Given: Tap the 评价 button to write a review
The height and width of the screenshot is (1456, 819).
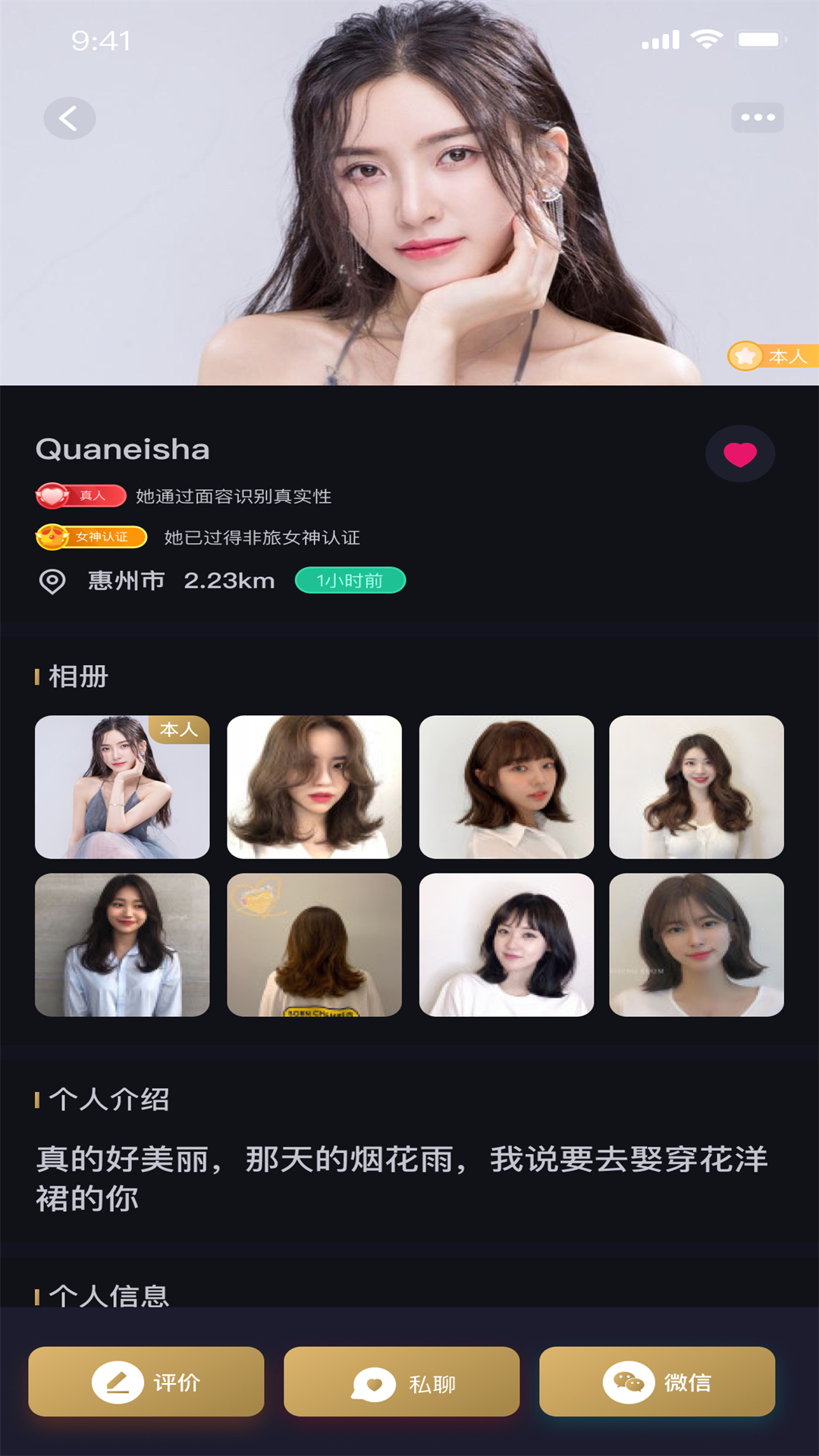Looking at the screenshot, I should [x=146, y=1382].
